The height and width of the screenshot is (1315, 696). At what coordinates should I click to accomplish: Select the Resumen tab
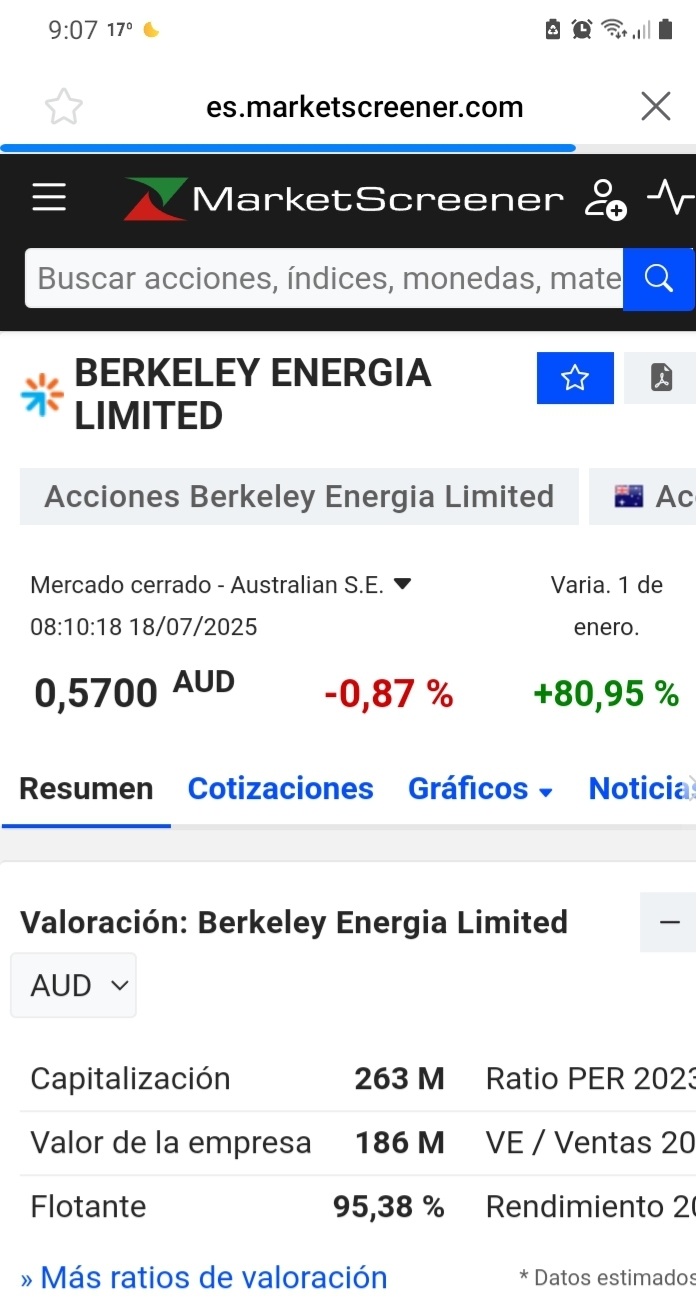[x=86, y=788]
